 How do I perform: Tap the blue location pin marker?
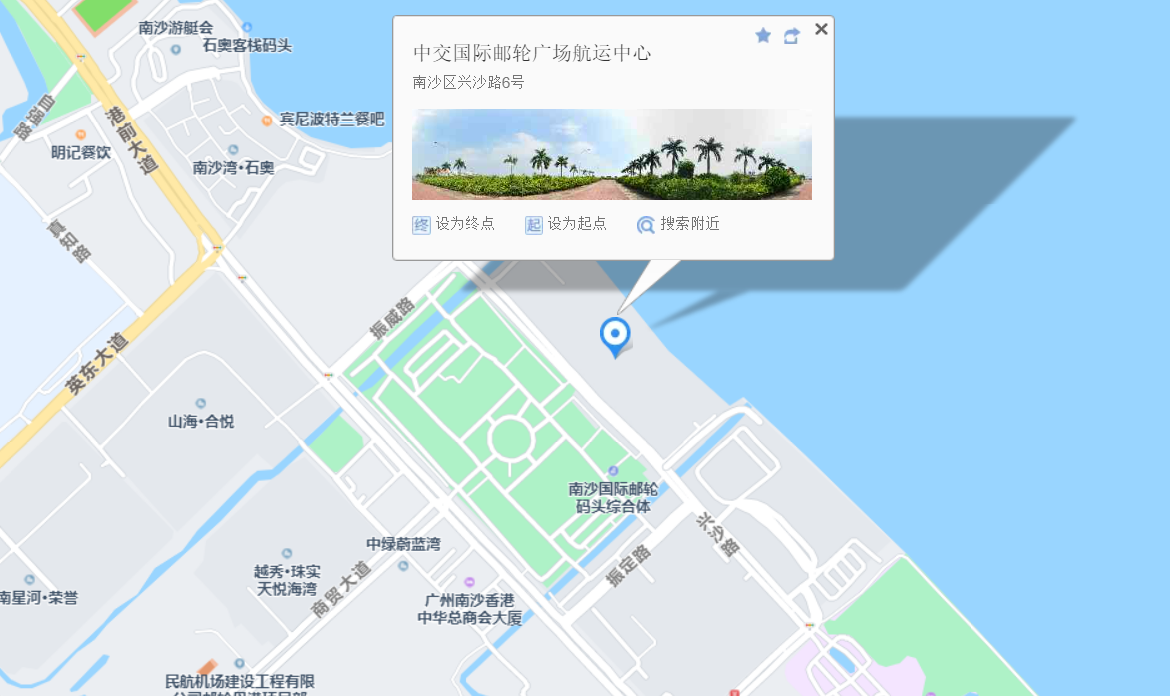click(615, 335)
